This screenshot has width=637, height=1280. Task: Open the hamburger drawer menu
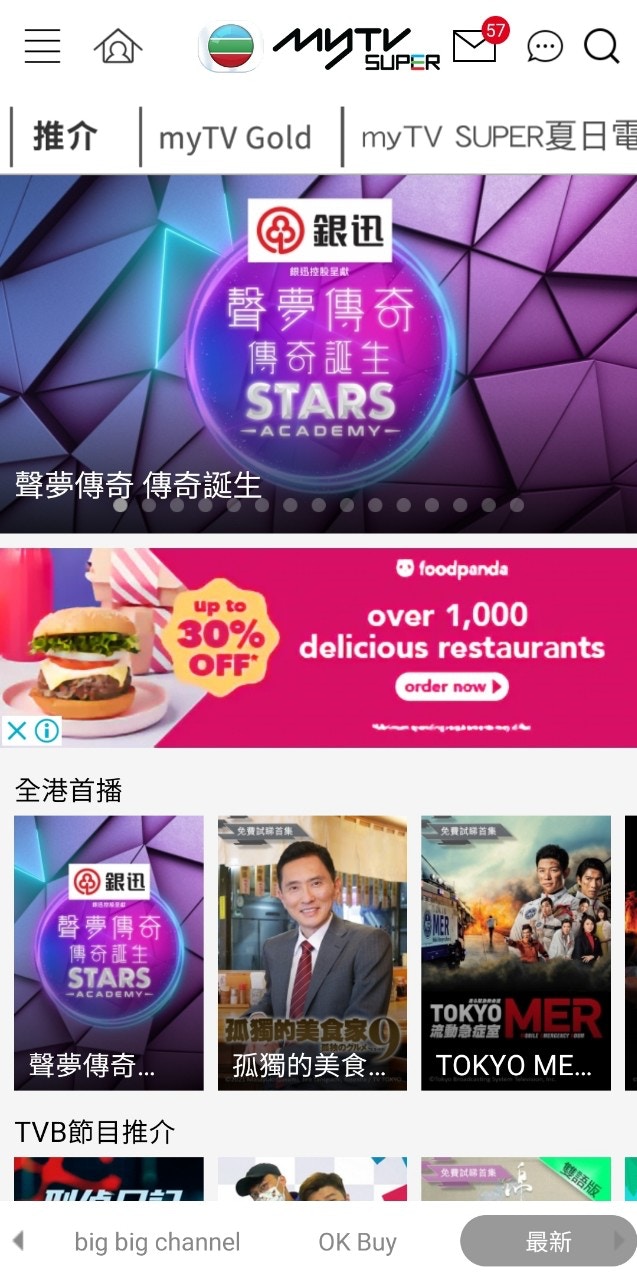click(x=42, y=46)
